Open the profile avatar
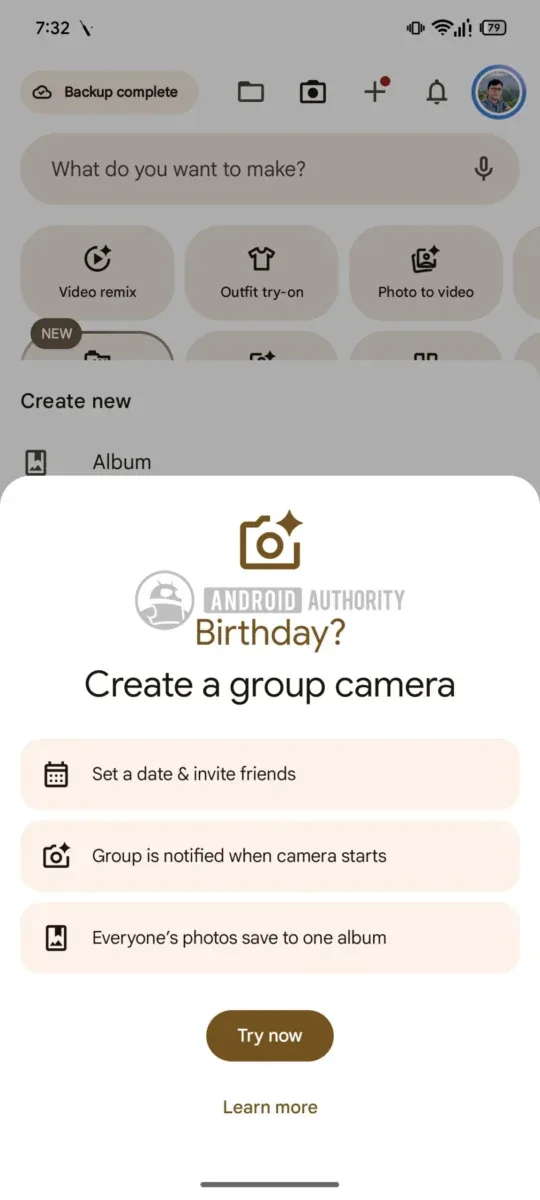Screen dimensions: 540x1200 pos(498,92)
